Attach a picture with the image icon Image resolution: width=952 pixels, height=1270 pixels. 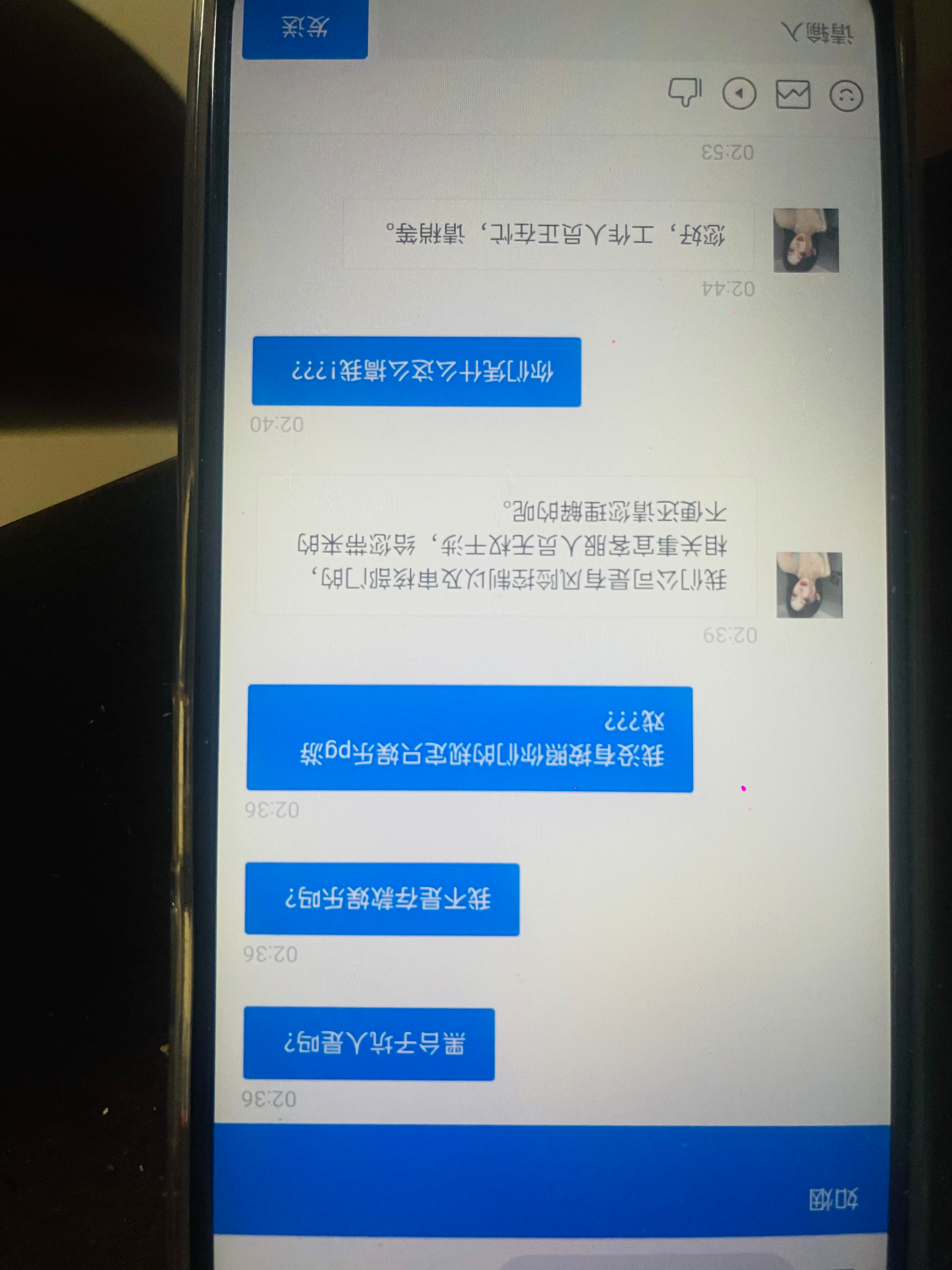point(793,95)
